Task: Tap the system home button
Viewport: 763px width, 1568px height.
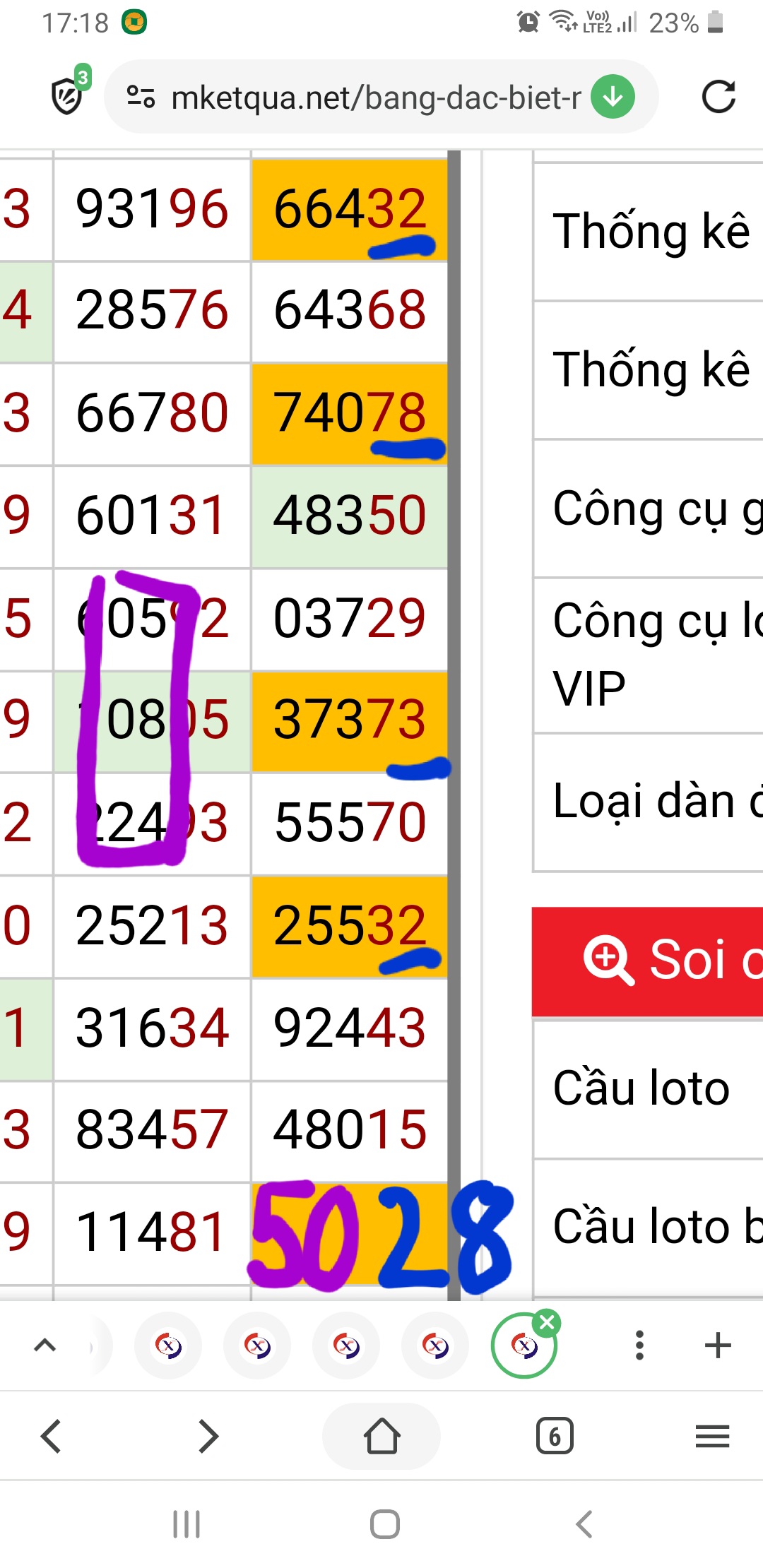Action: (x=385, y=1524)
